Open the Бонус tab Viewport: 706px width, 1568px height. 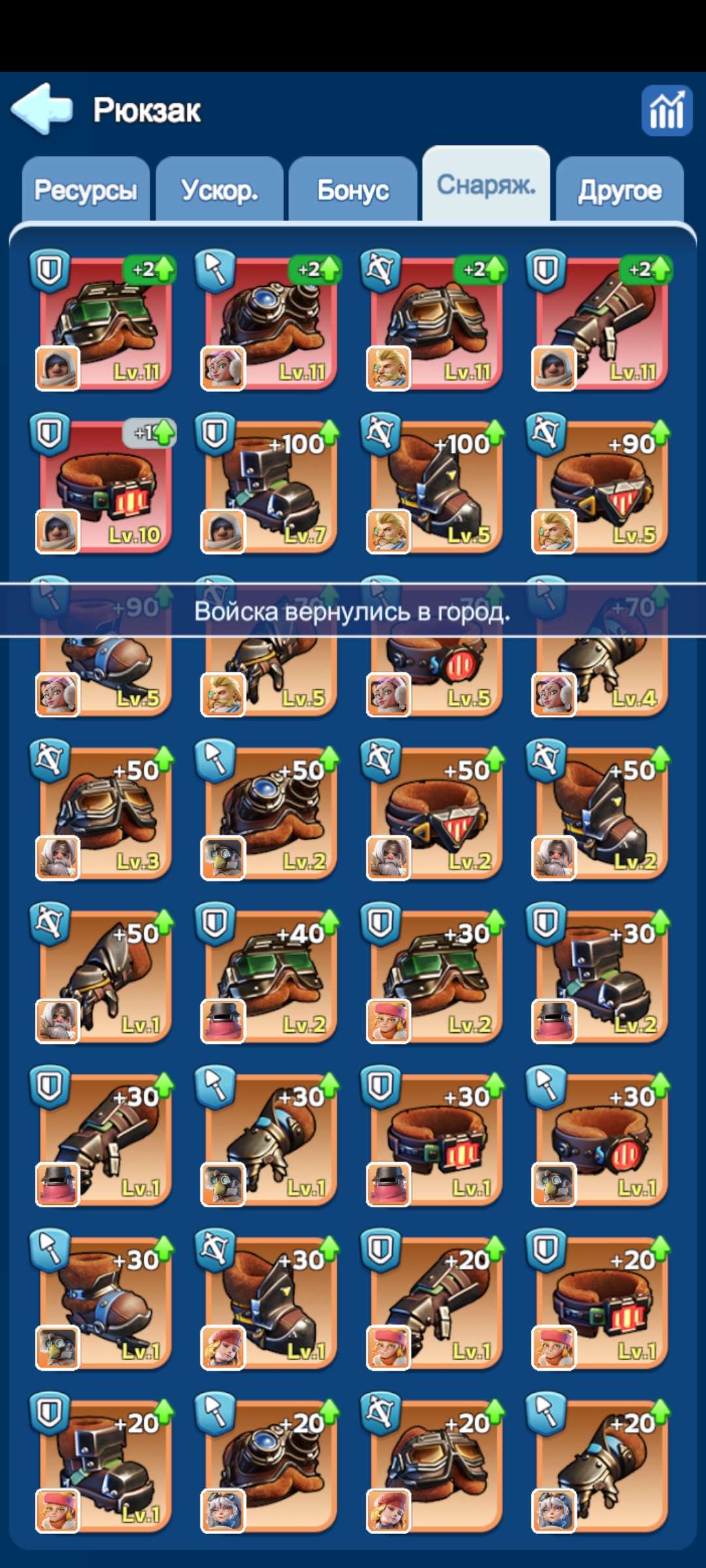[353, 190]
